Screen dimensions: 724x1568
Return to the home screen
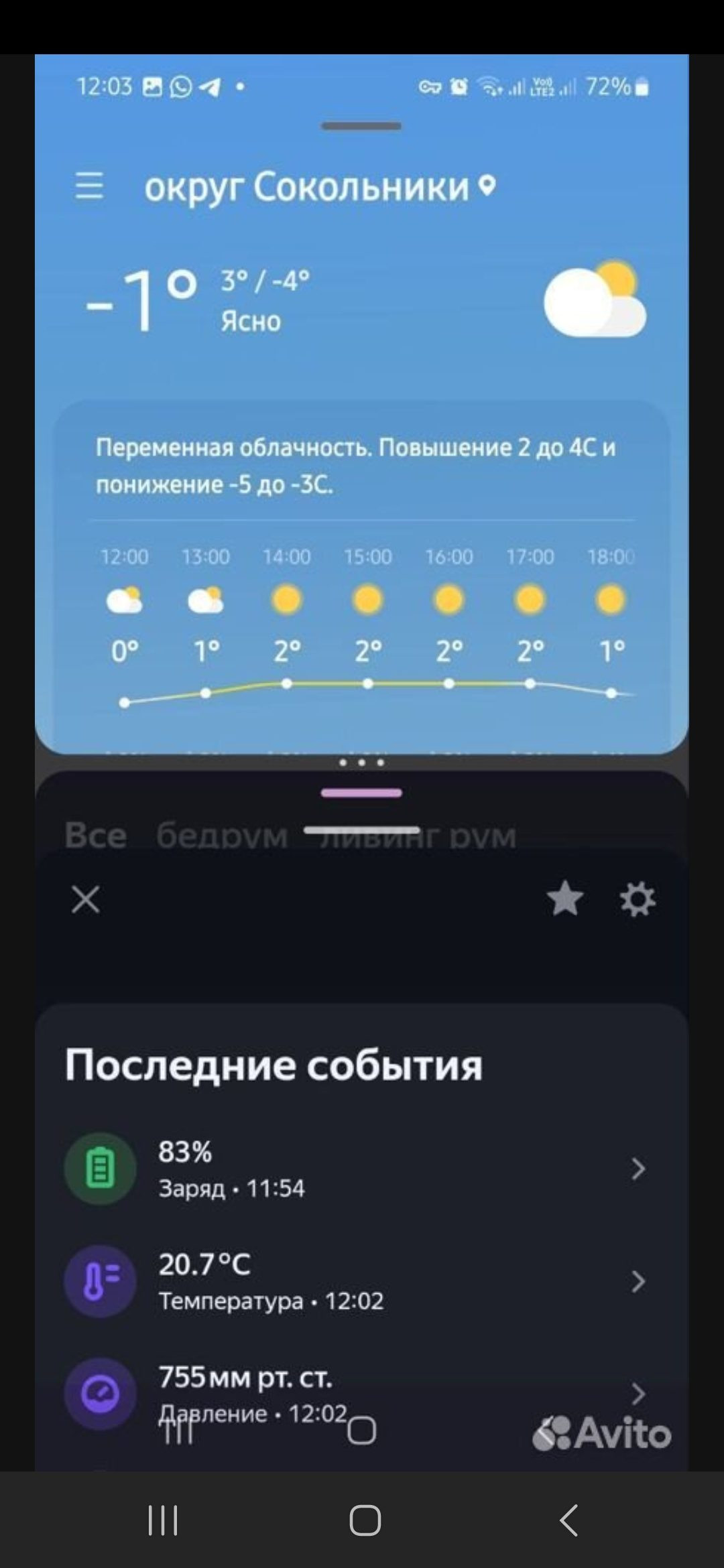(x=365, y=1520)
